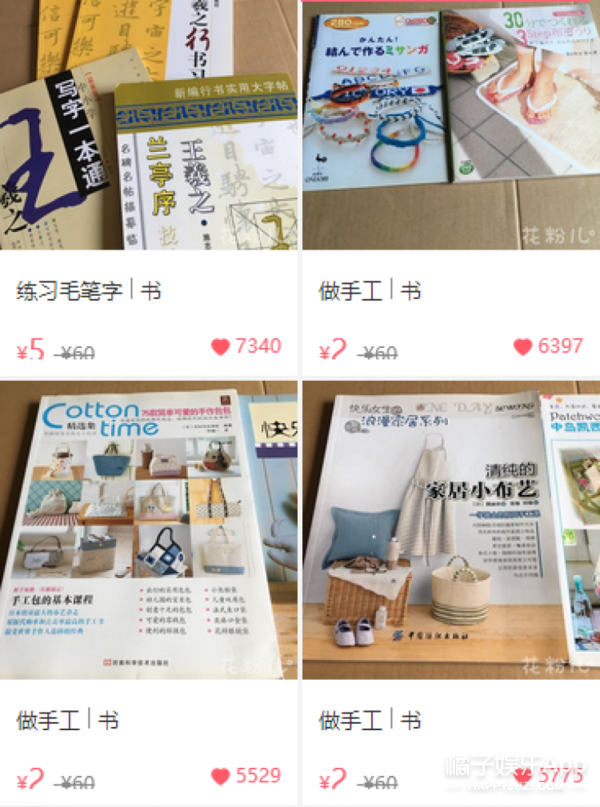Tap the heart showing 5775 likes
The width and height of the screenshot is (600, 807).
click(x=523, y=776)
